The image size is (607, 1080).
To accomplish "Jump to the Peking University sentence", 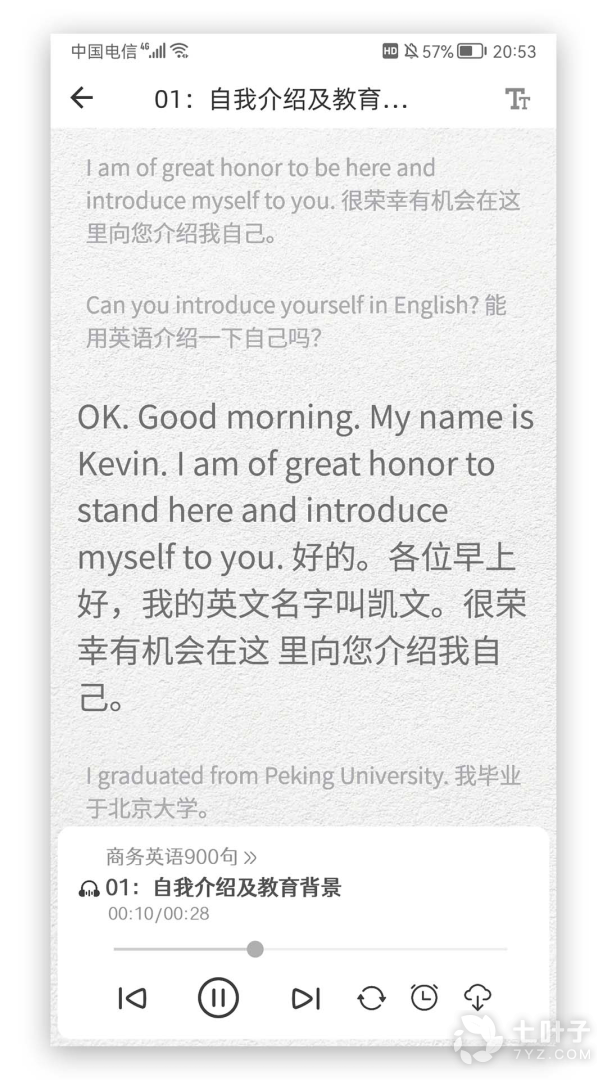I will tap(303, 791).
